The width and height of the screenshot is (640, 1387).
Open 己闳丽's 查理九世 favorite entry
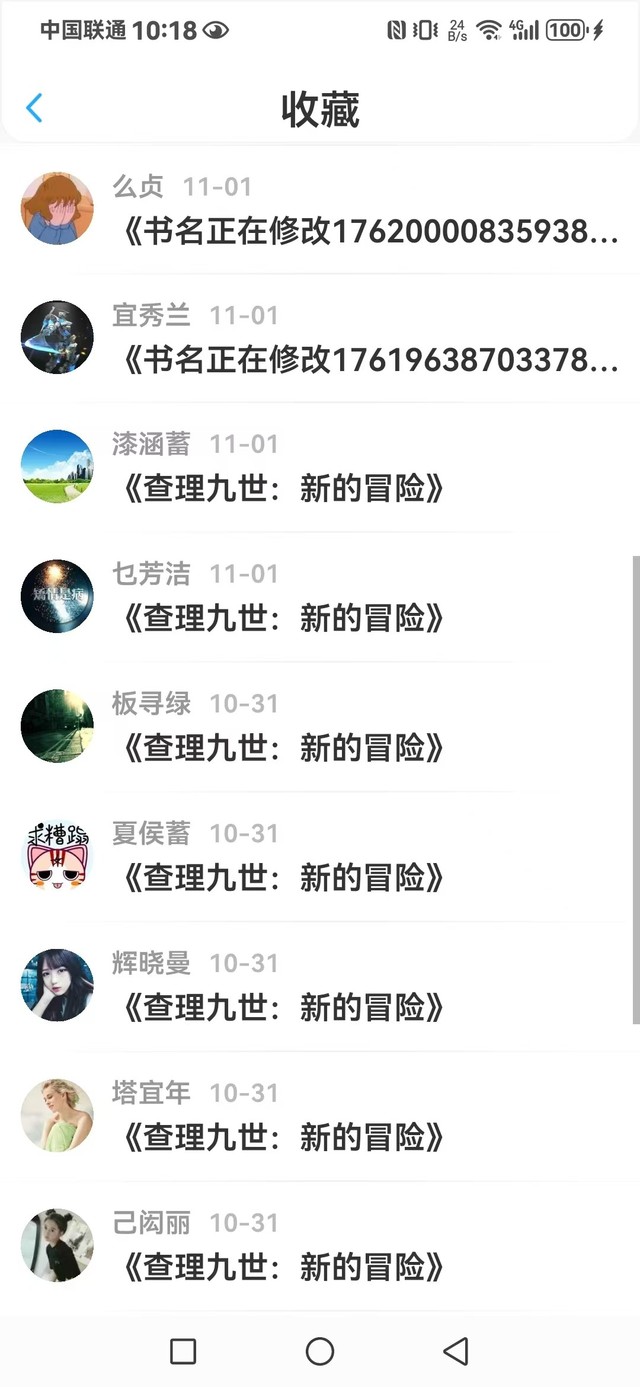pyautogui.click(x=284, y=1267)
